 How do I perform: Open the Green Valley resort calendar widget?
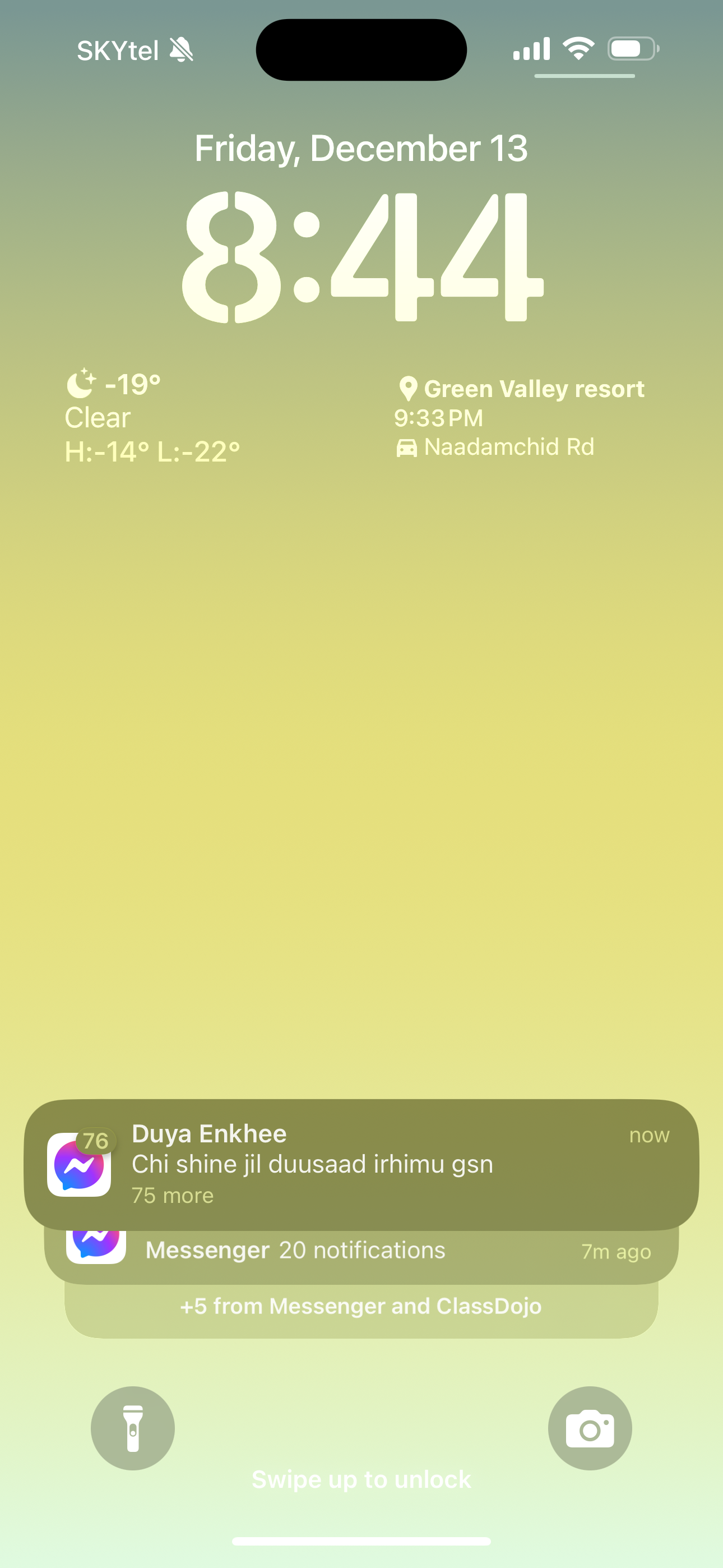(519, 418)
